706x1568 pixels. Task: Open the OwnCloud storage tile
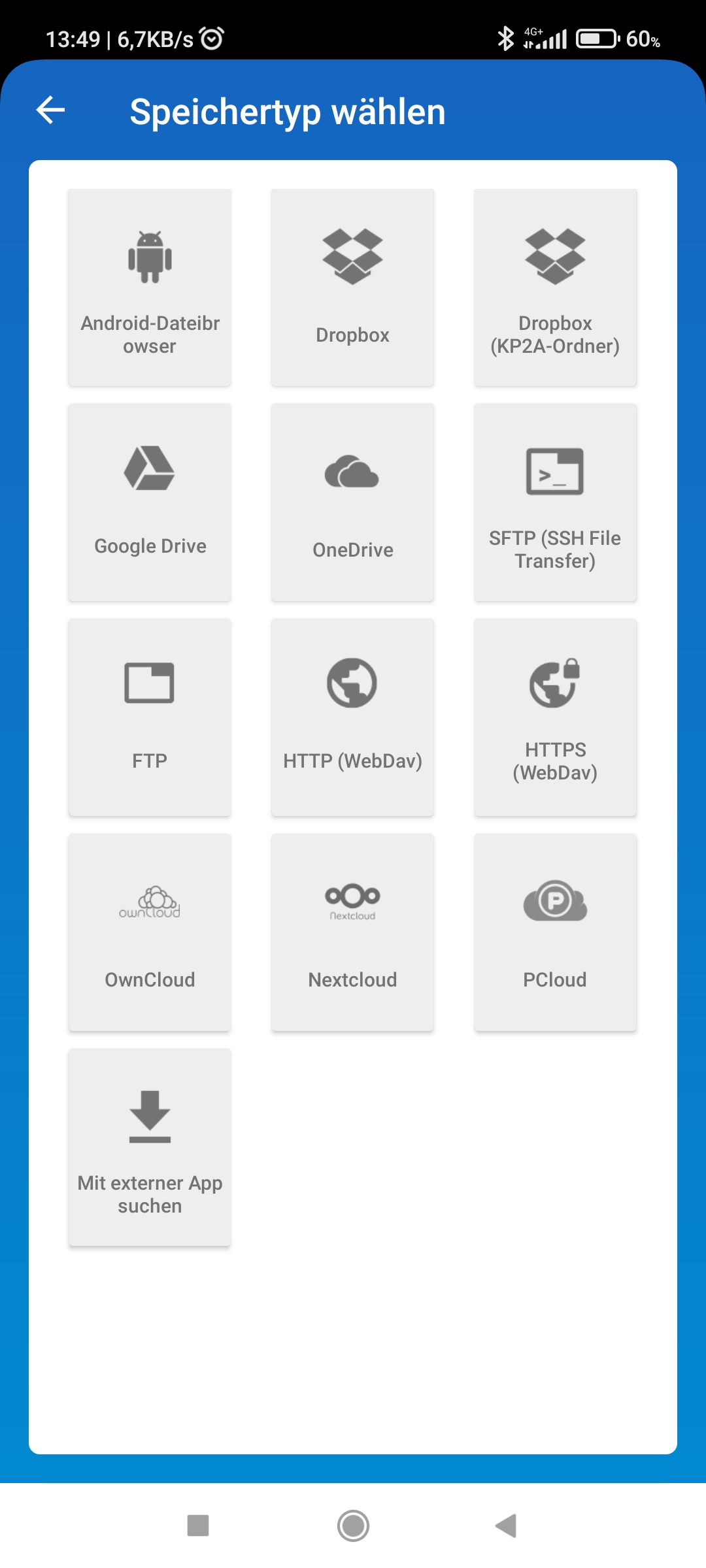coord(150,932)
